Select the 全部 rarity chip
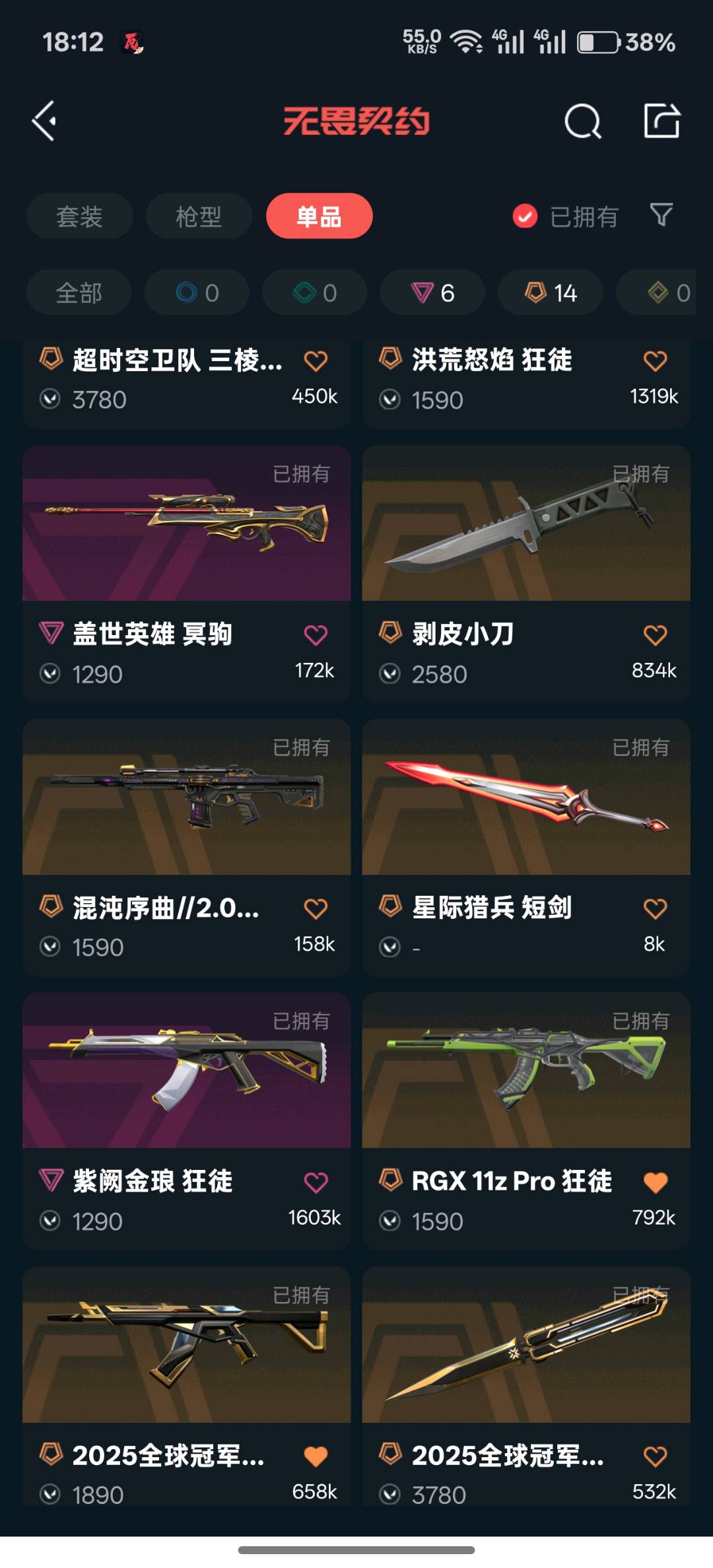This screenshot has height=1568, width=713. pyautogui.click(x=79, y=292)
